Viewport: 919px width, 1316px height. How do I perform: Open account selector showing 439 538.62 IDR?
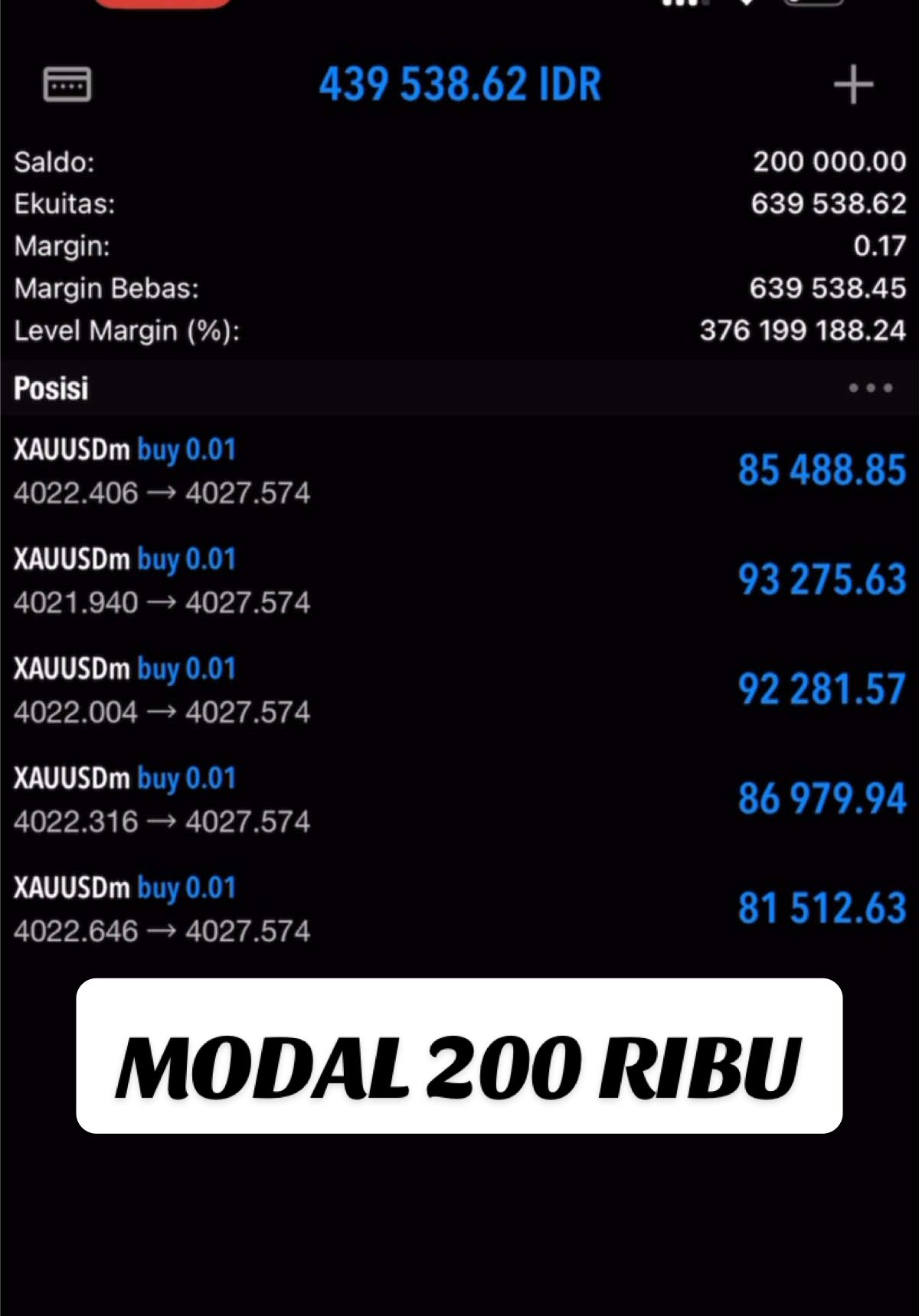(459, 84)
